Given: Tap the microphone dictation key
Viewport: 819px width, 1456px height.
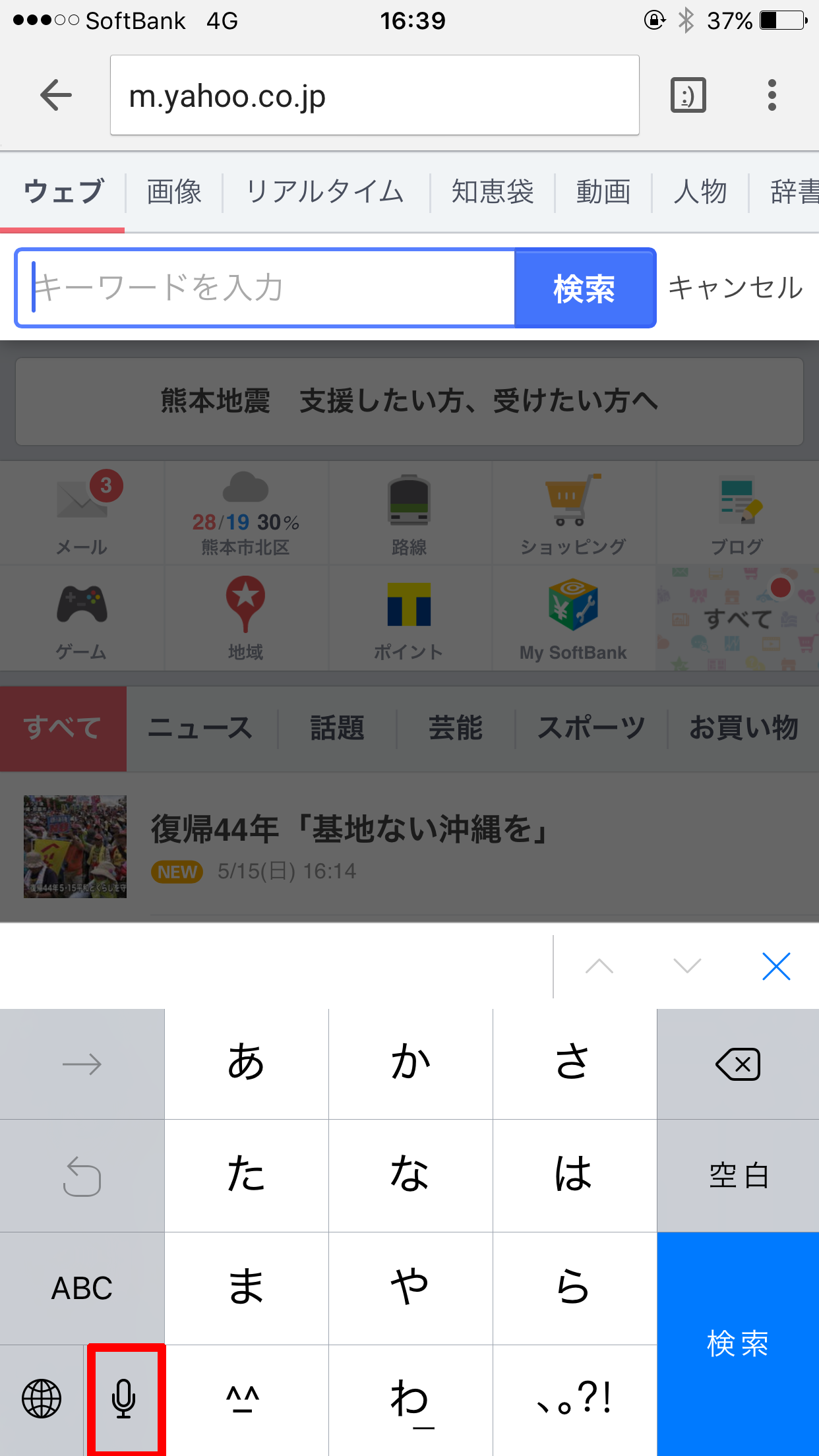Looking at the screenshot, I should coord(125,1399).
